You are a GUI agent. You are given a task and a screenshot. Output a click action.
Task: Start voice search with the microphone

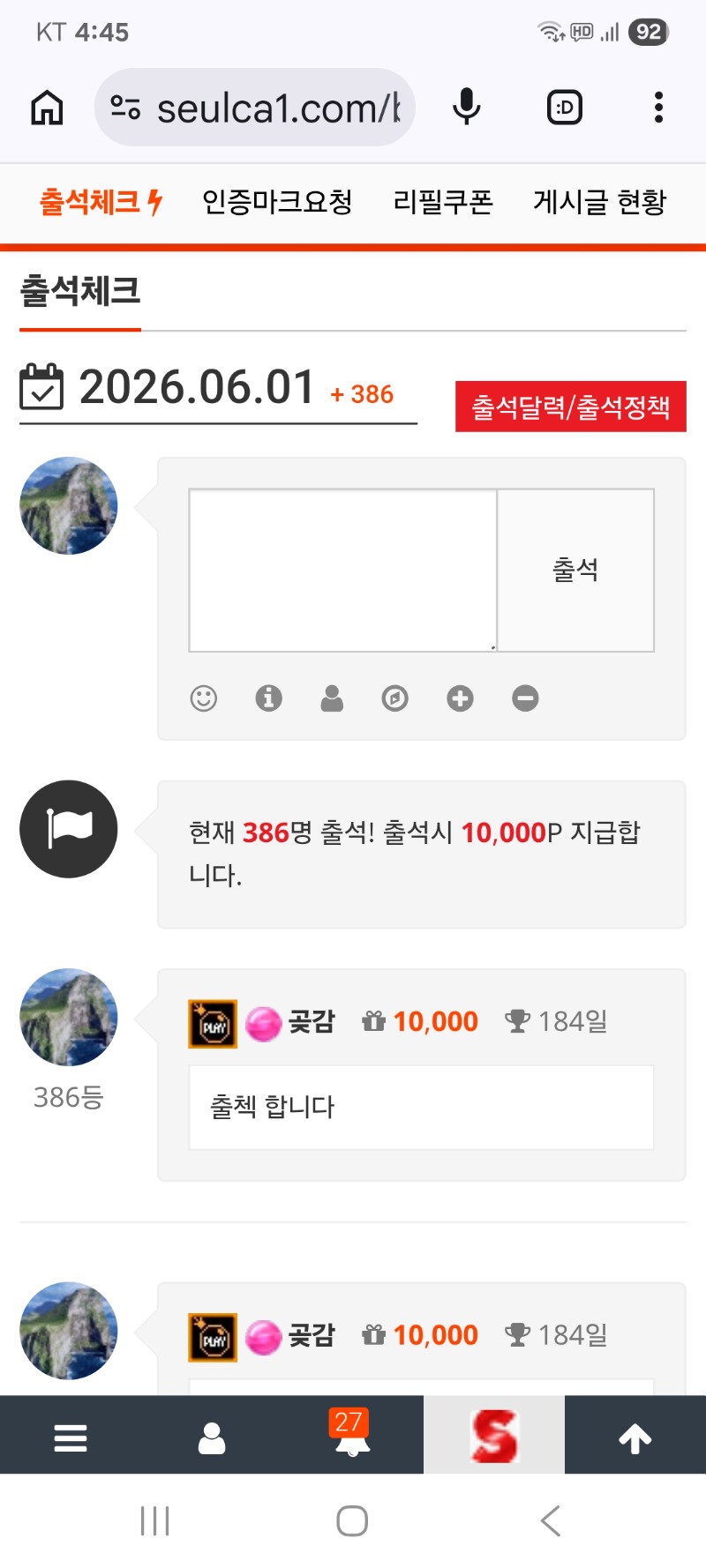click(467, 108)
